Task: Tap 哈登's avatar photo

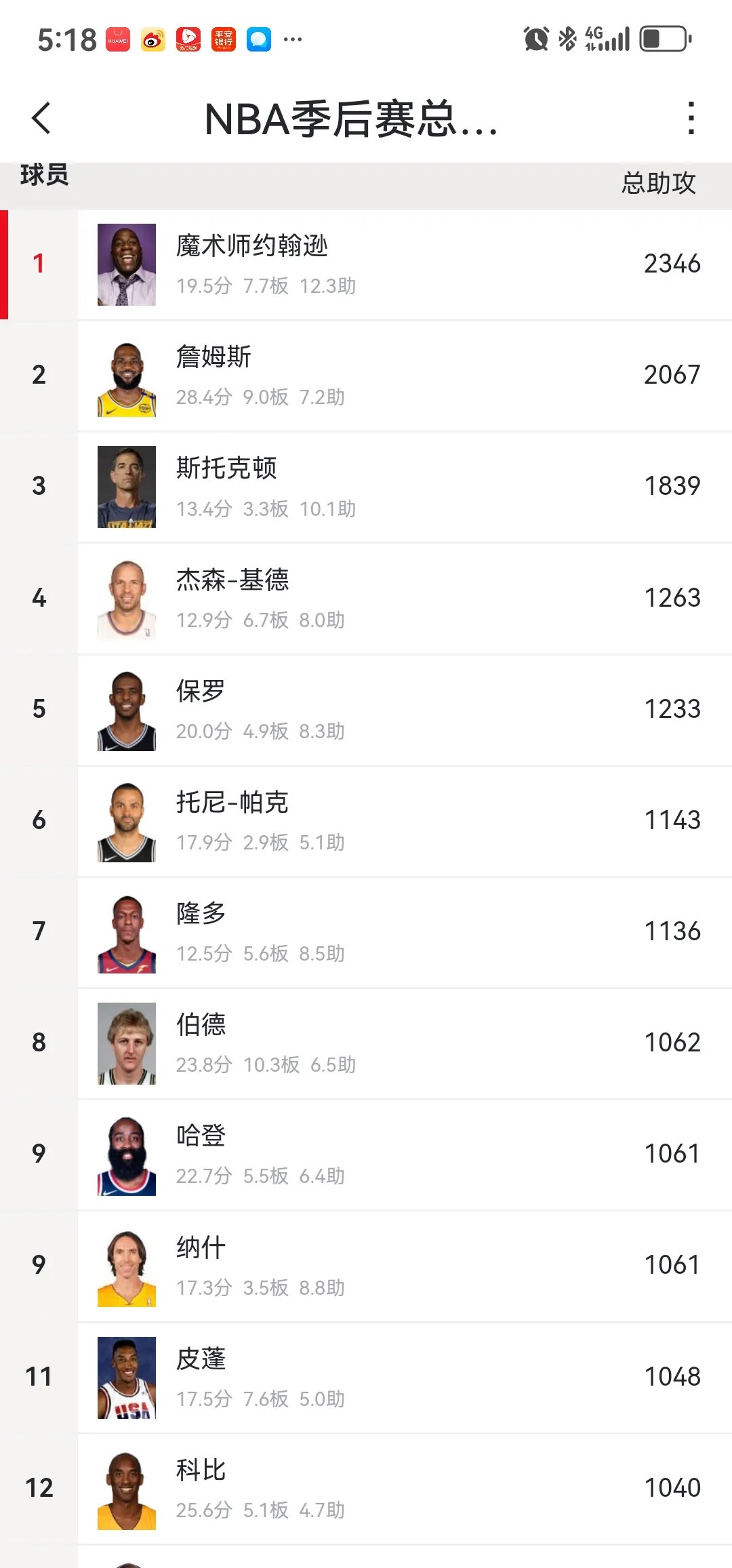Action: click(x=127, y=1153)
